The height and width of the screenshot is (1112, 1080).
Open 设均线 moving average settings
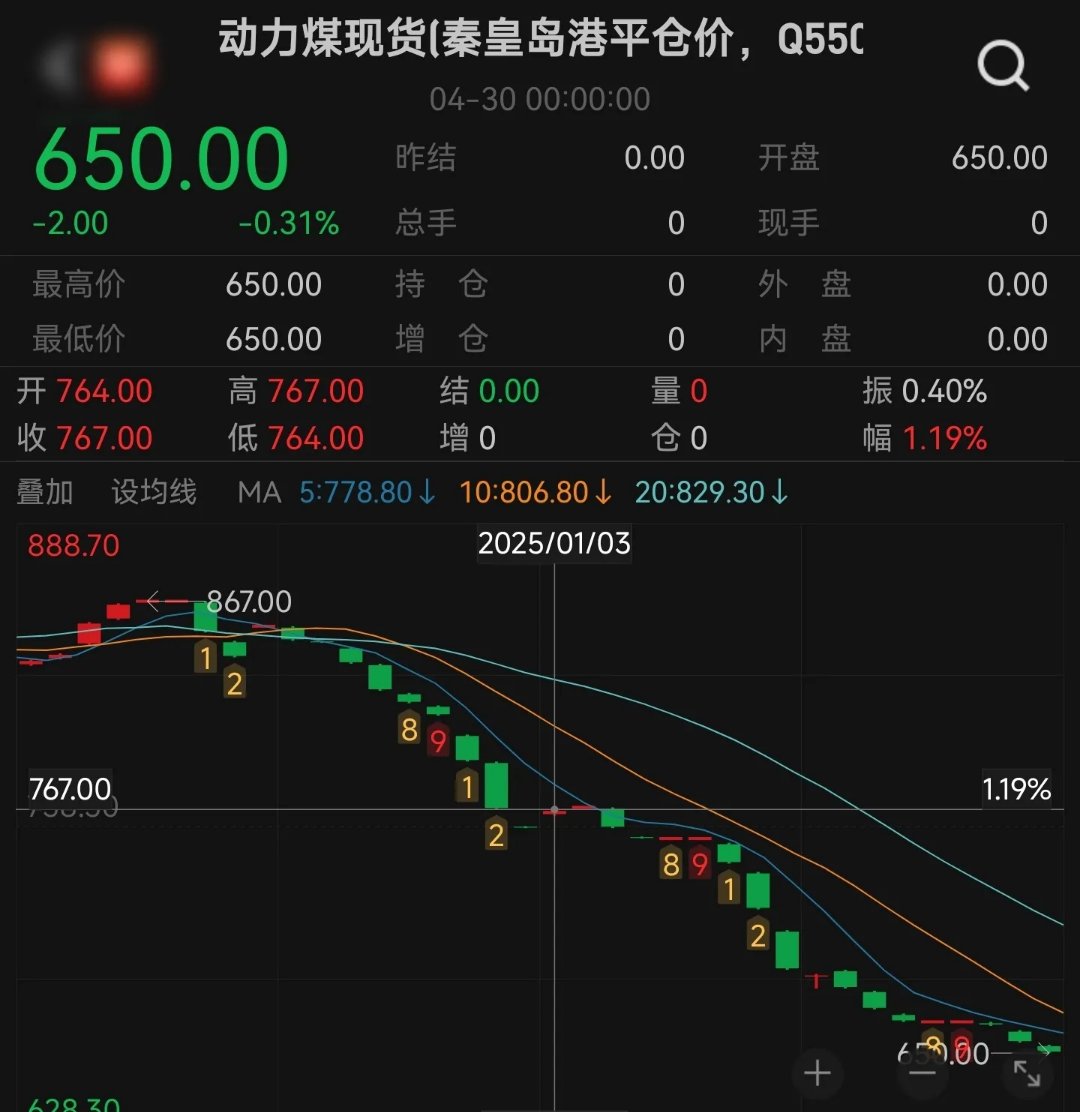(154, 492)
